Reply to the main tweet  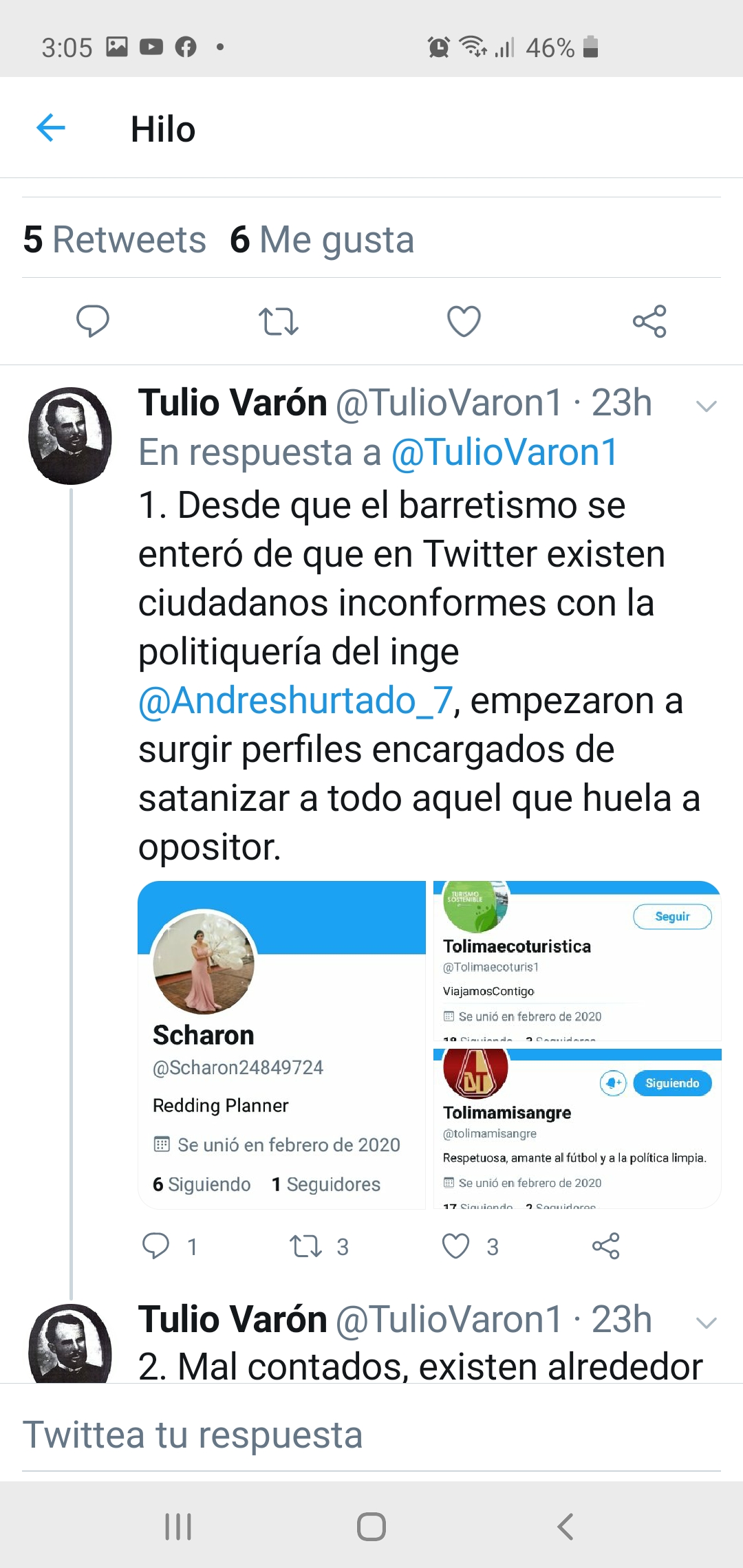tap(93, 320)
